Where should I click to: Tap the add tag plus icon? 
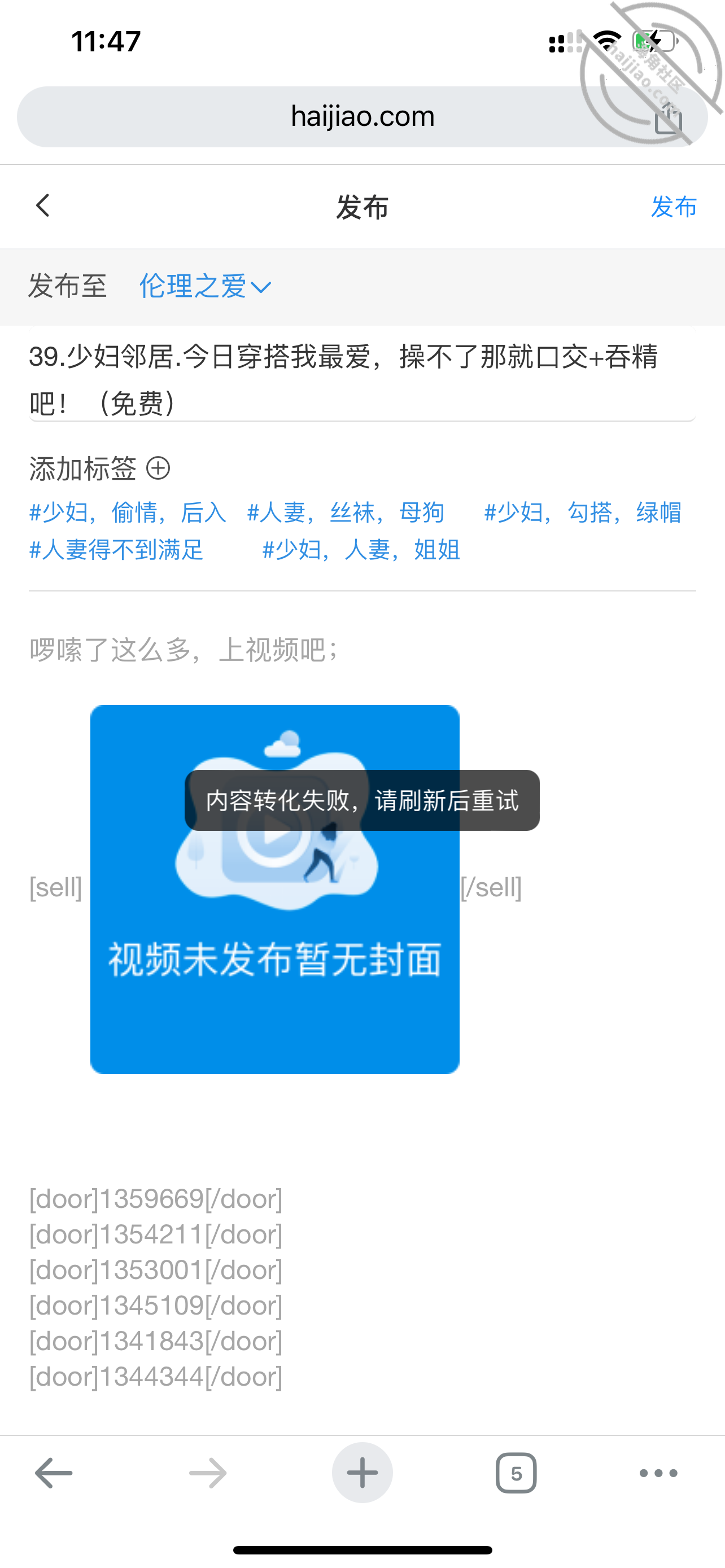tap(158, 467)
